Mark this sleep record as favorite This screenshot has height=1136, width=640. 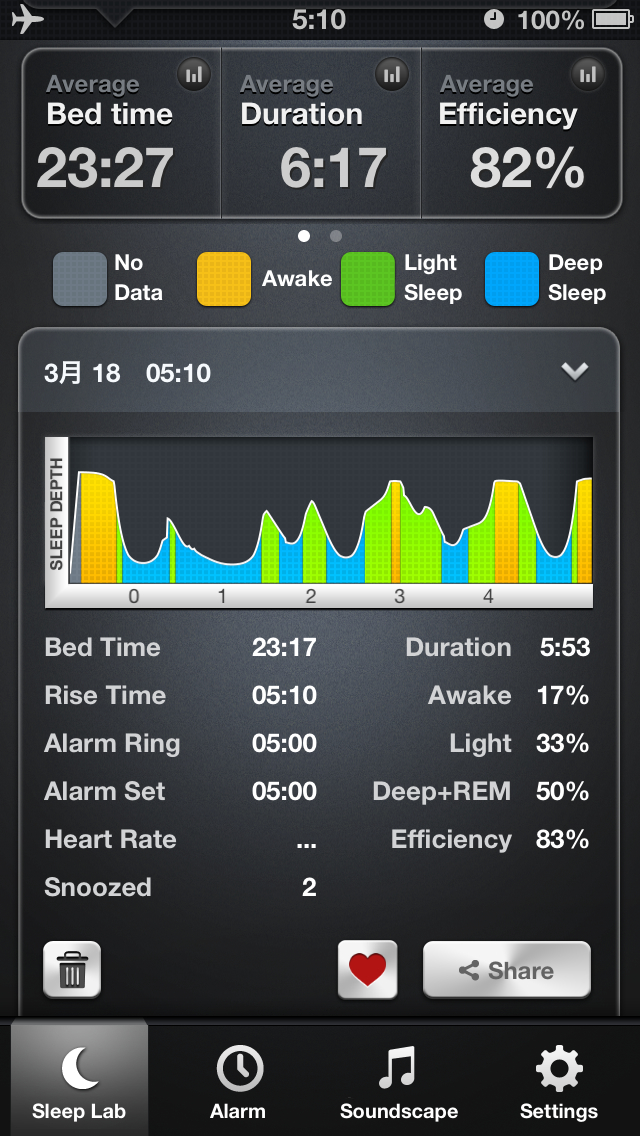pos(367,970)
